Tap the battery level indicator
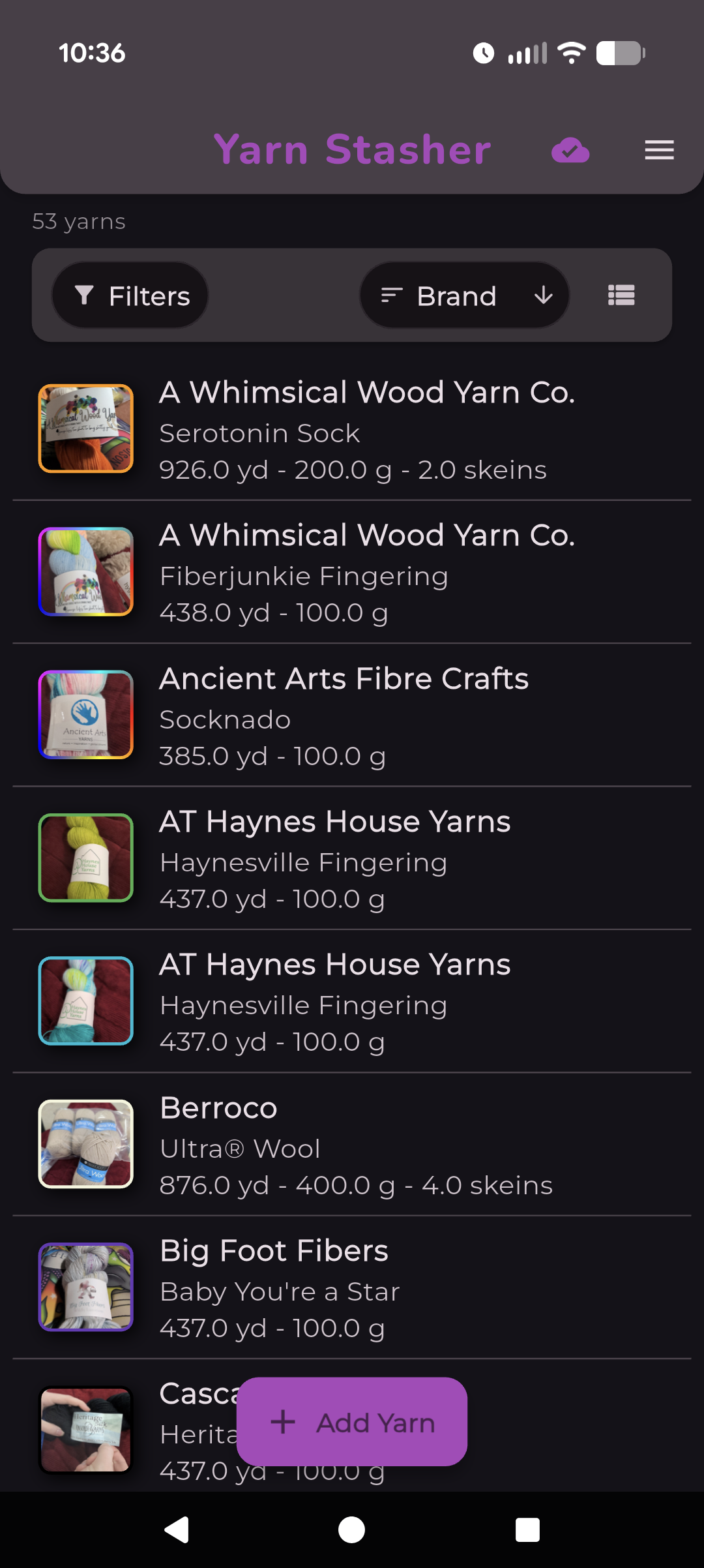 pos(620,53)
